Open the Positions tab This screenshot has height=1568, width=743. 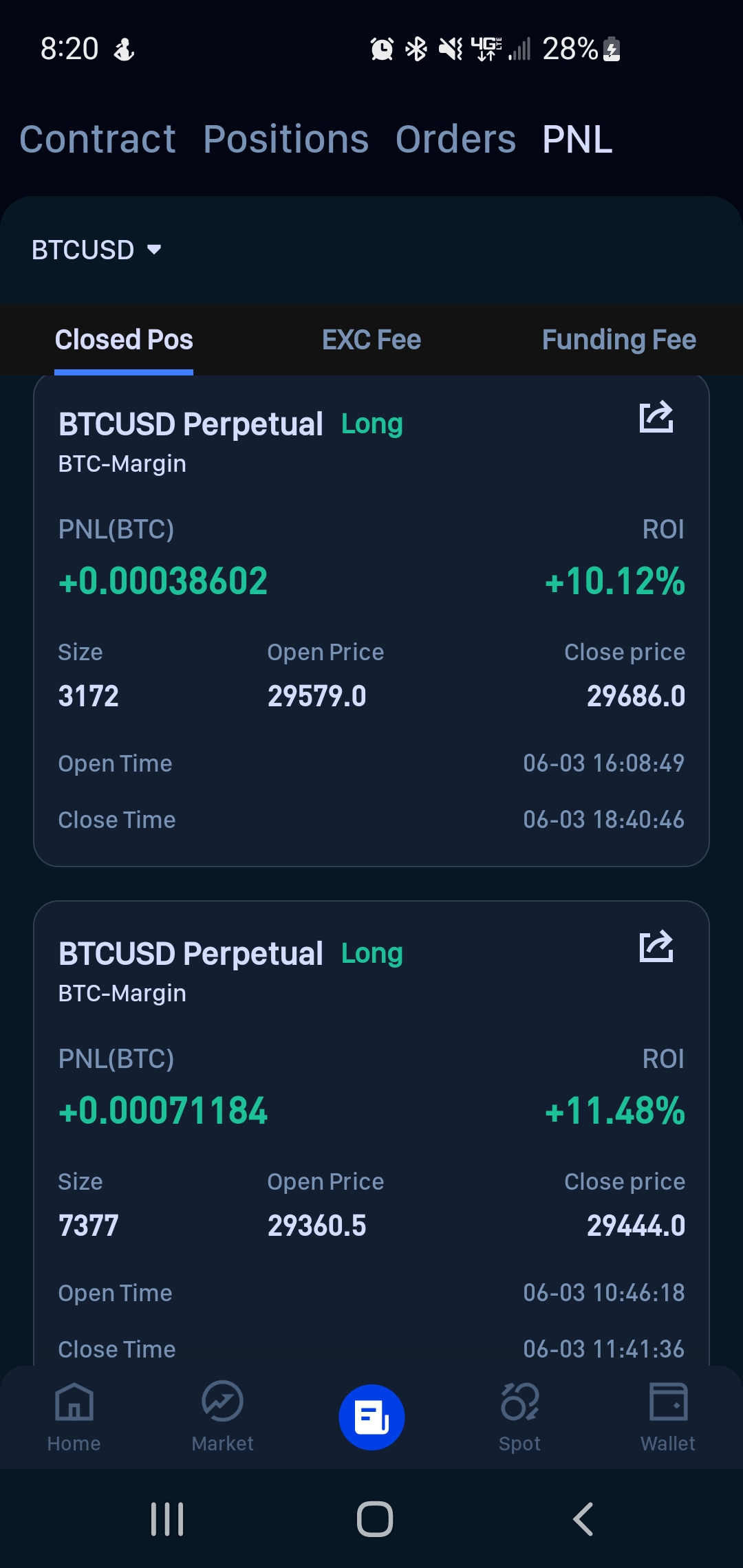click(286, 140)
